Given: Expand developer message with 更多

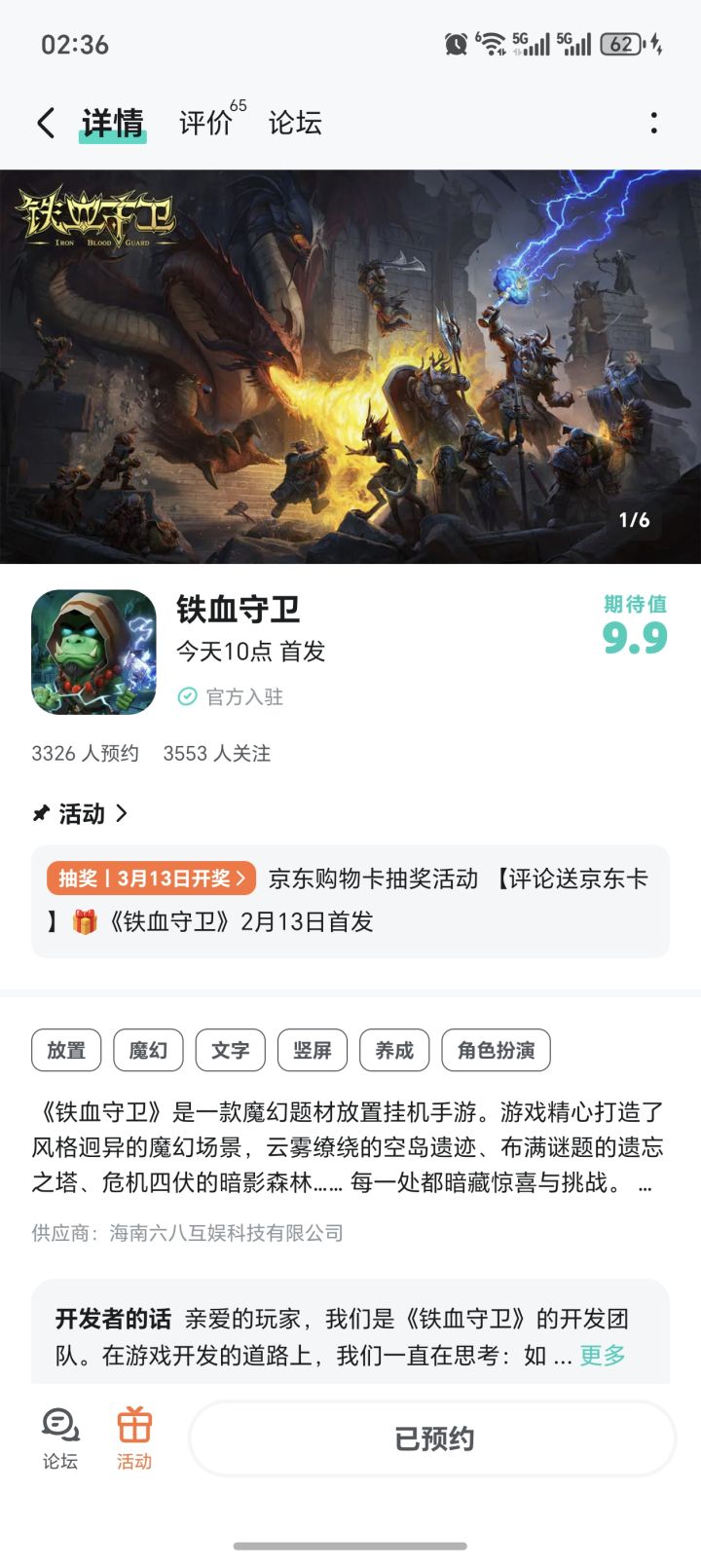Looking at the screenshot, I should pos(600,1354).
